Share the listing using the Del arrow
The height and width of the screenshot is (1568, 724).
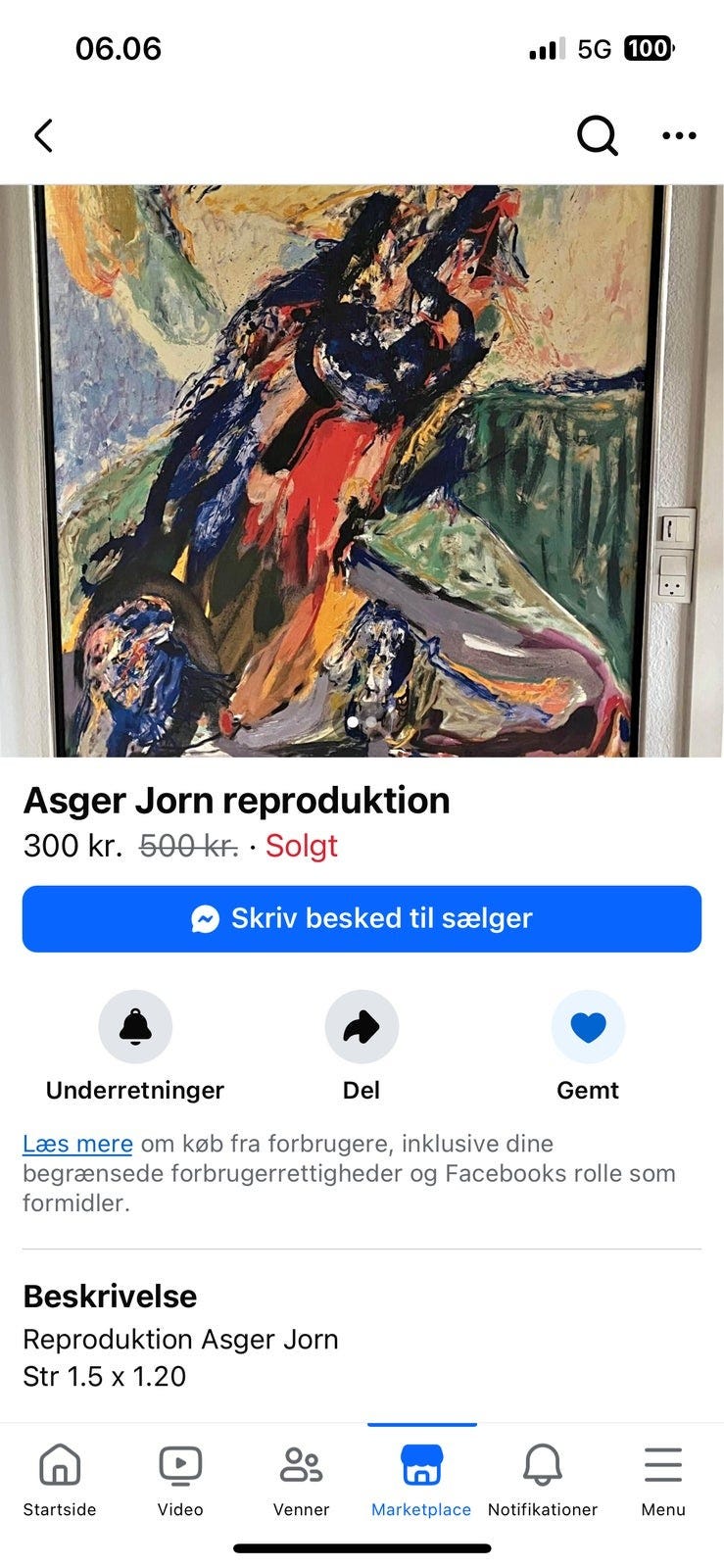[362, 1026]
